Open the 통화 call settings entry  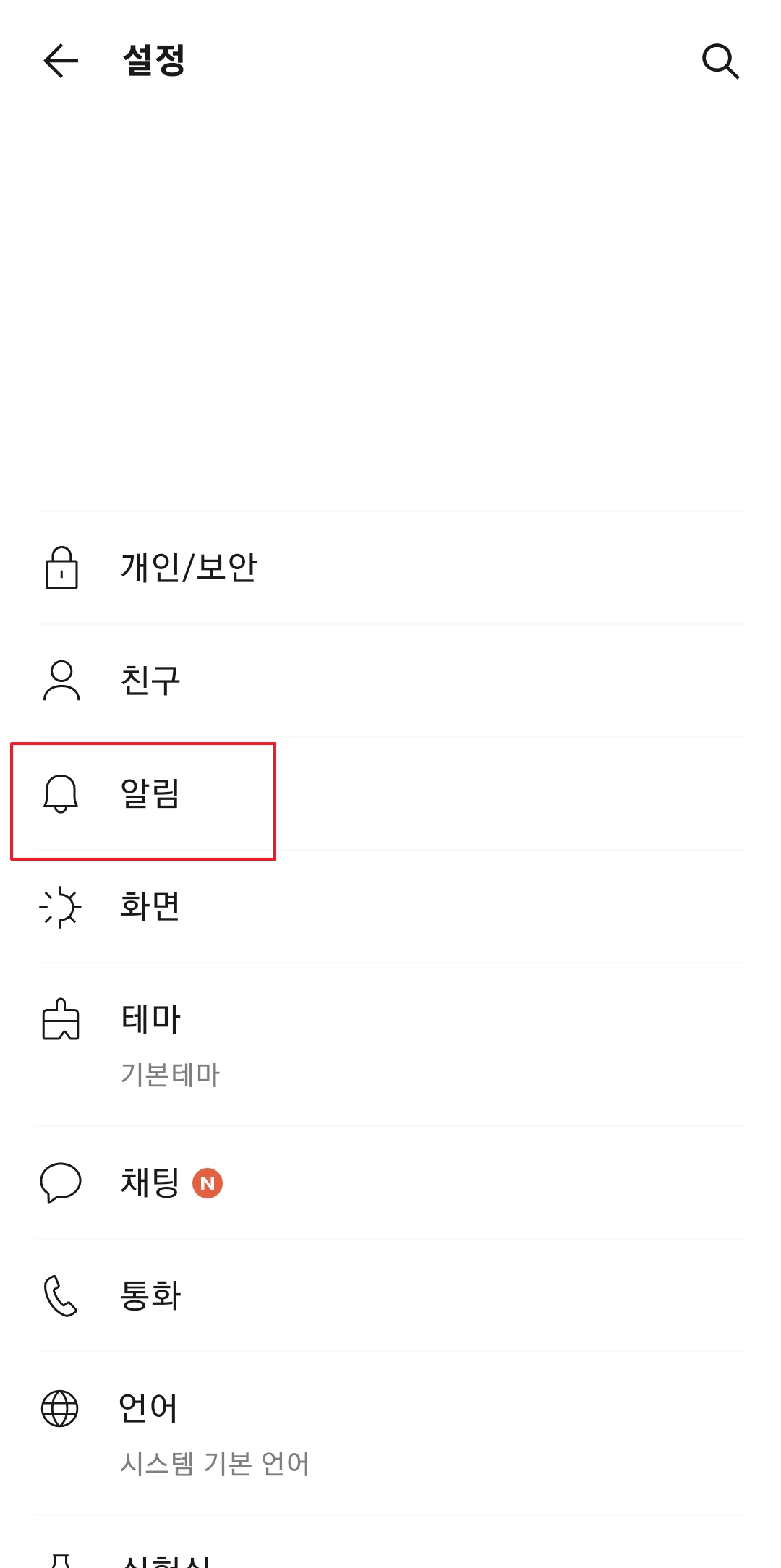click(150, 1295)
